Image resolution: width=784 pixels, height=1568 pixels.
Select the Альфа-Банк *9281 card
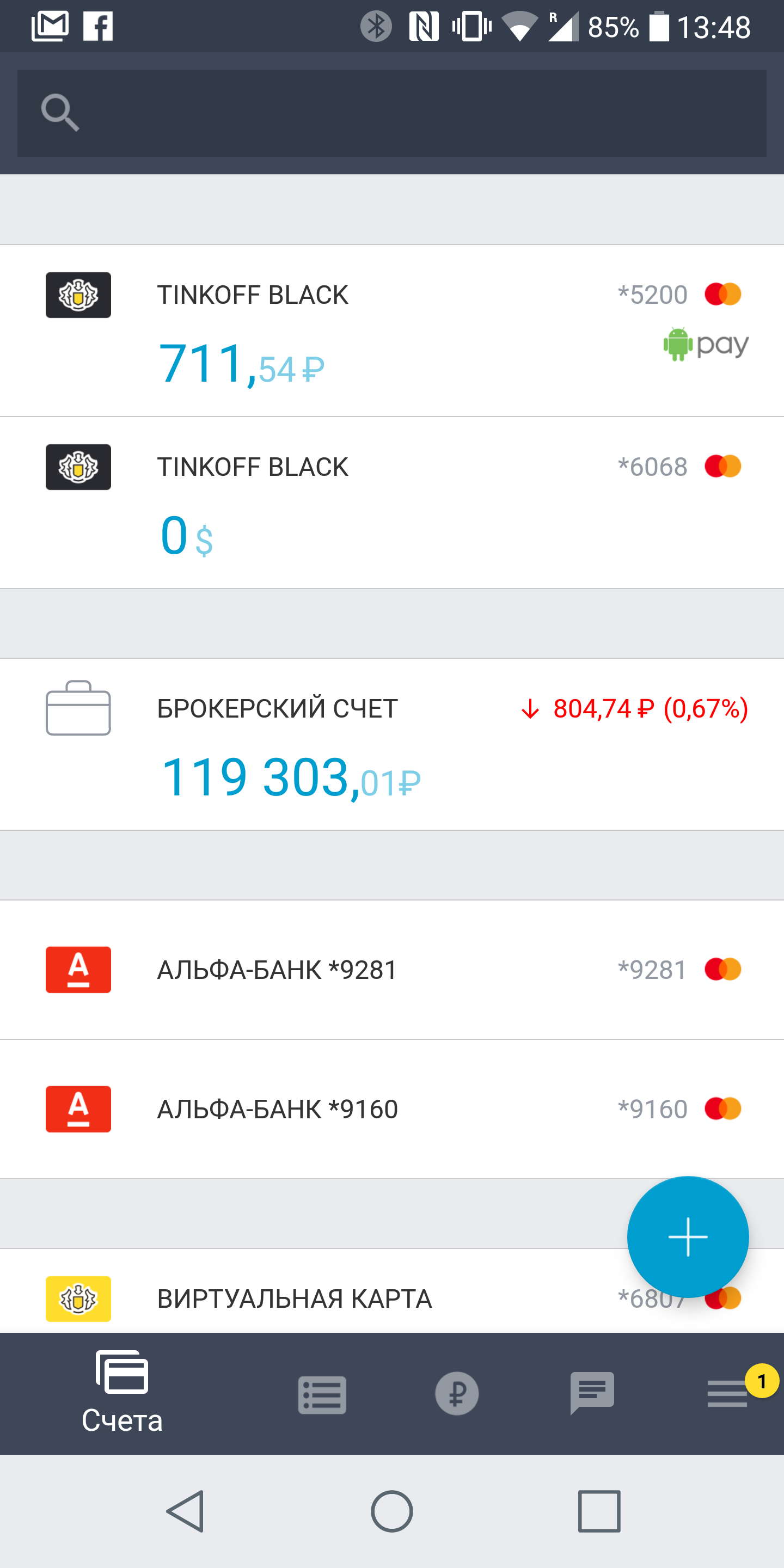pyautogui.click(x=392, y=970)
